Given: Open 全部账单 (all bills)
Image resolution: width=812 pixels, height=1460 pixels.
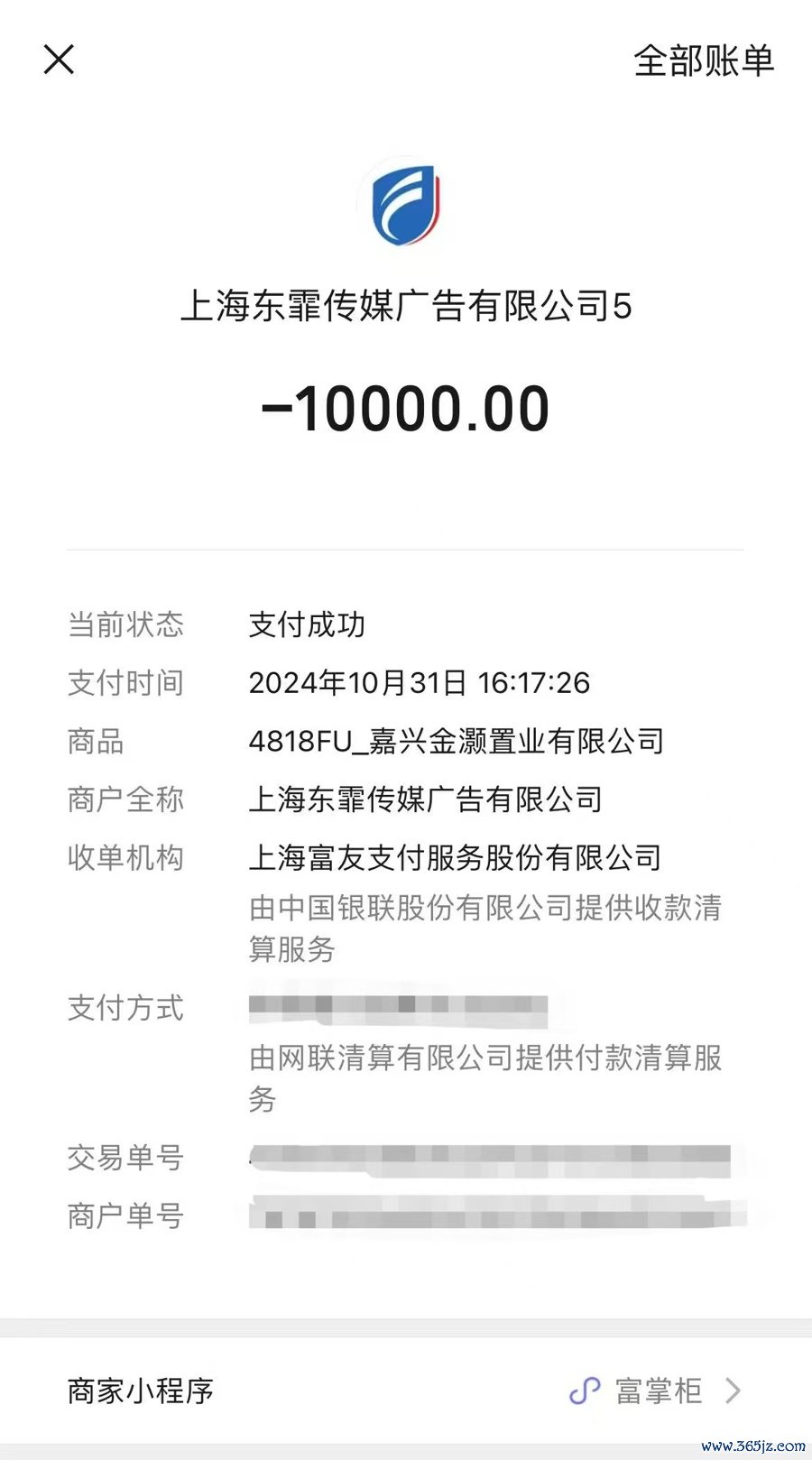Looking at the screenshot, I should coord(703,60).
